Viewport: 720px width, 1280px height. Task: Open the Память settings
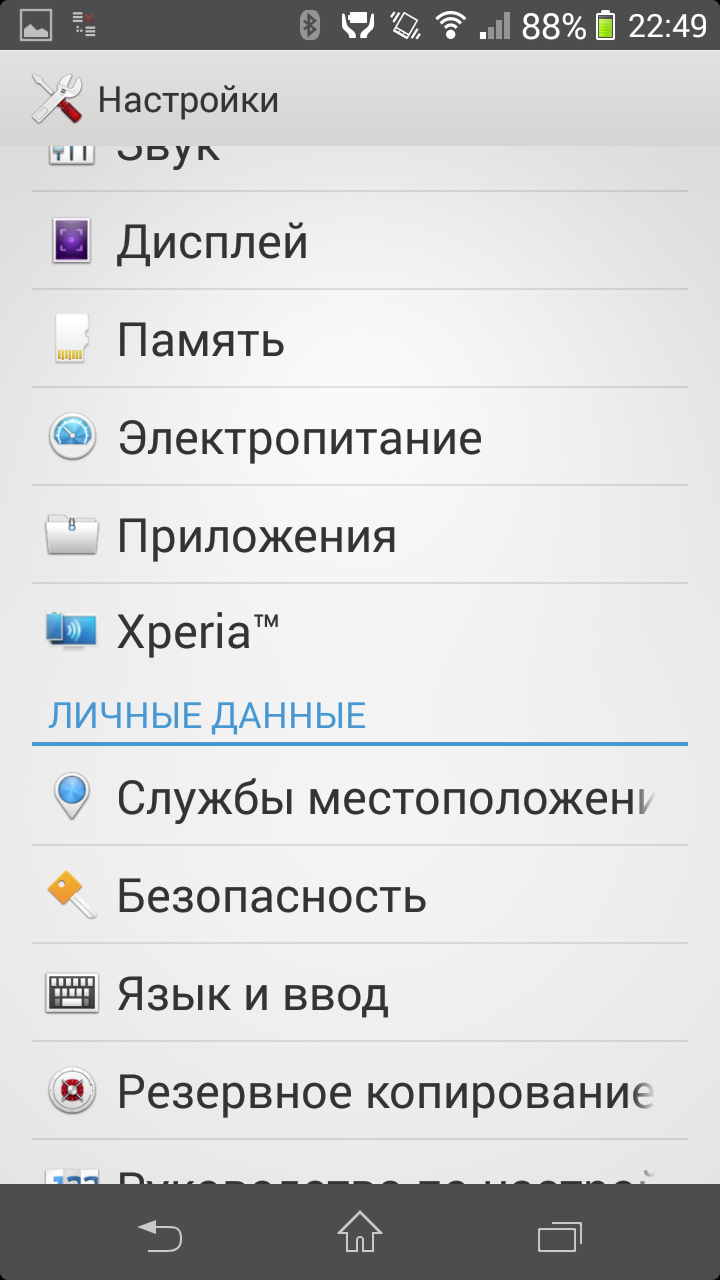(360, 340)
